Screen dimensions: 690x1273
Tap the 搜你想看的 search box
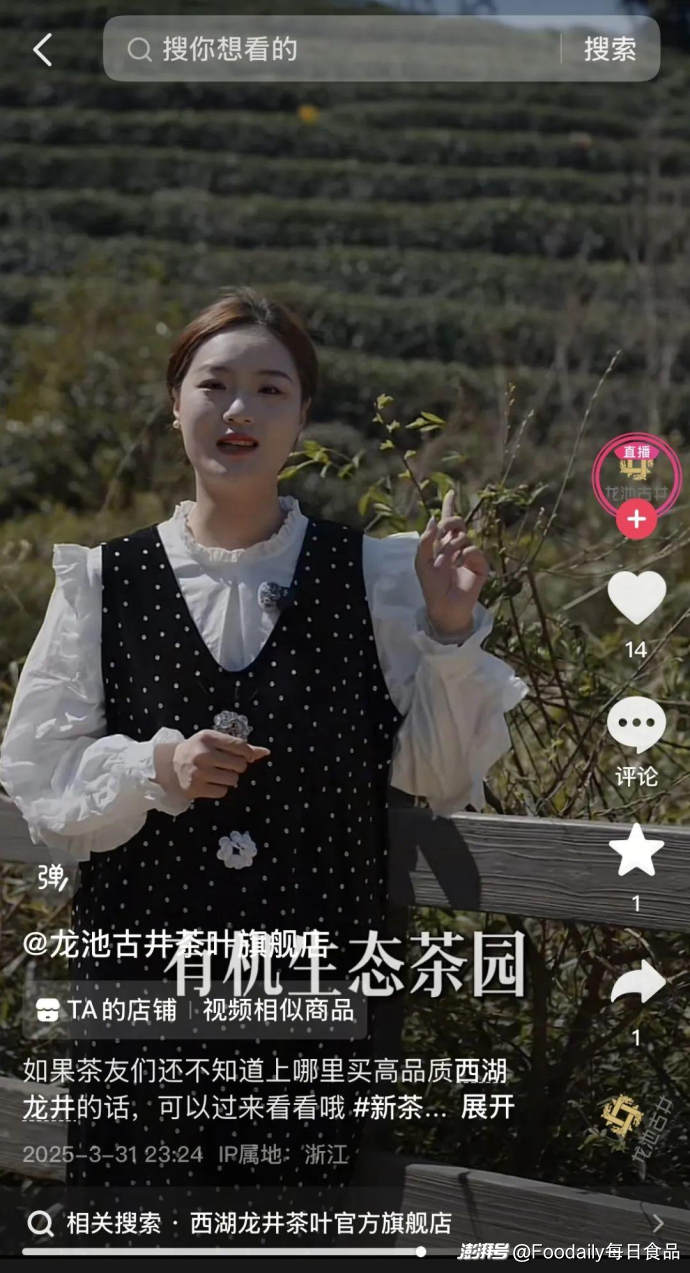[x=330, y=49]
